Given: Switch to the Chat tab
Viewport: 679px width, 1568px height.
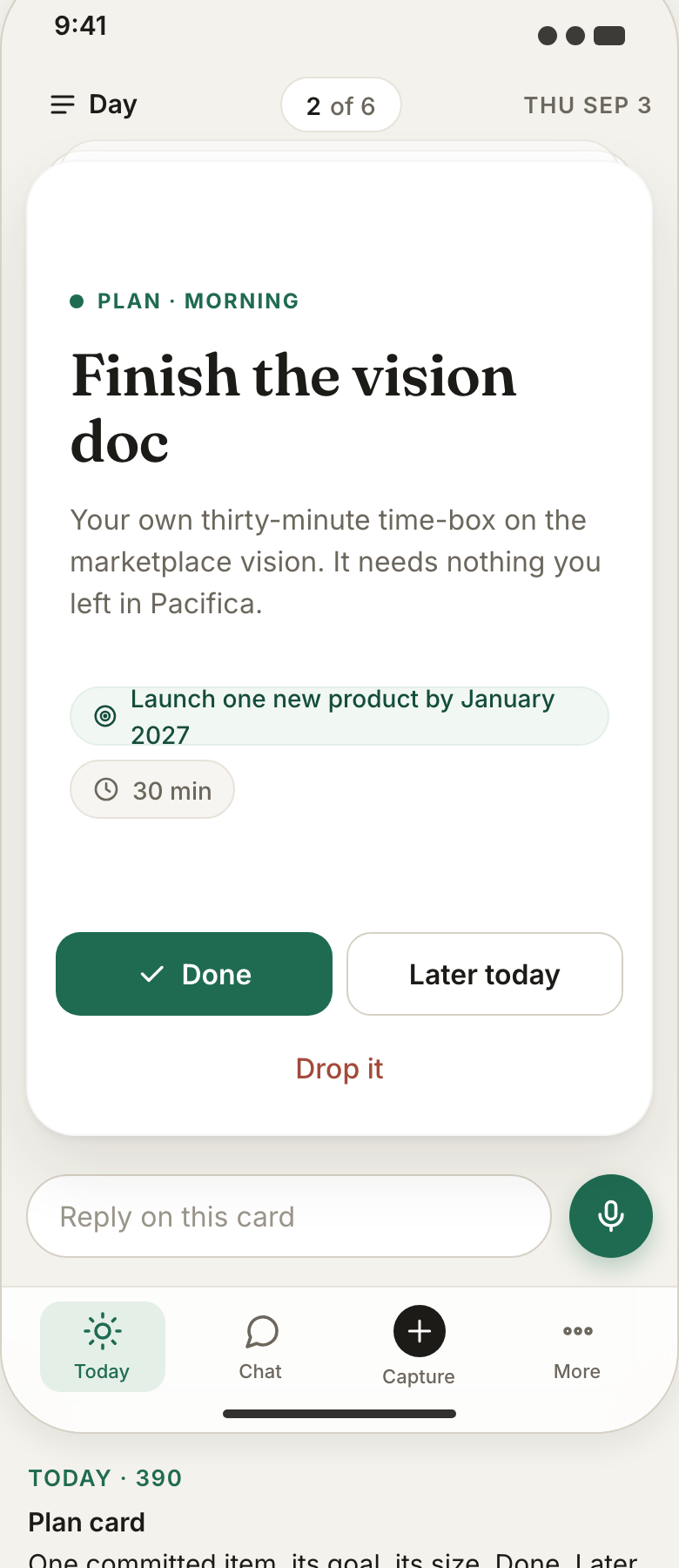Looking at the screenshot, I should pos(260,1347).
